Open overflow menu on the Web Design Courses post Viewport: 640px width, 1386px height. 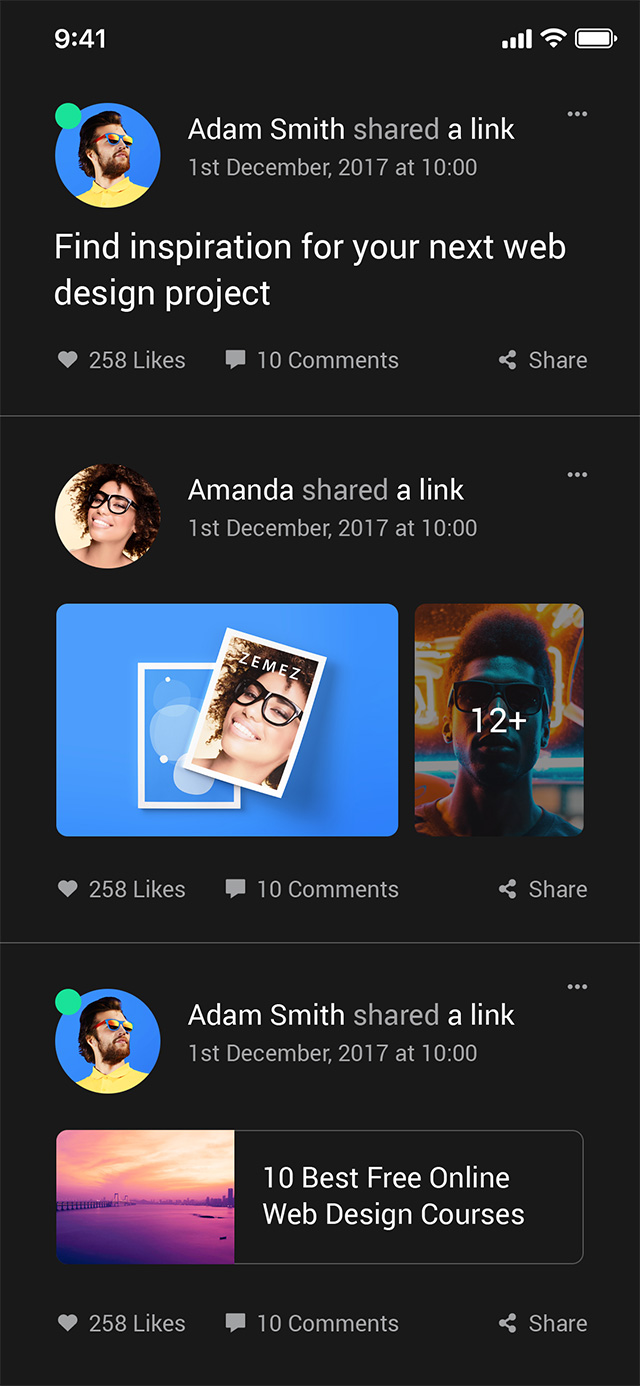click(x=577, y=987)
